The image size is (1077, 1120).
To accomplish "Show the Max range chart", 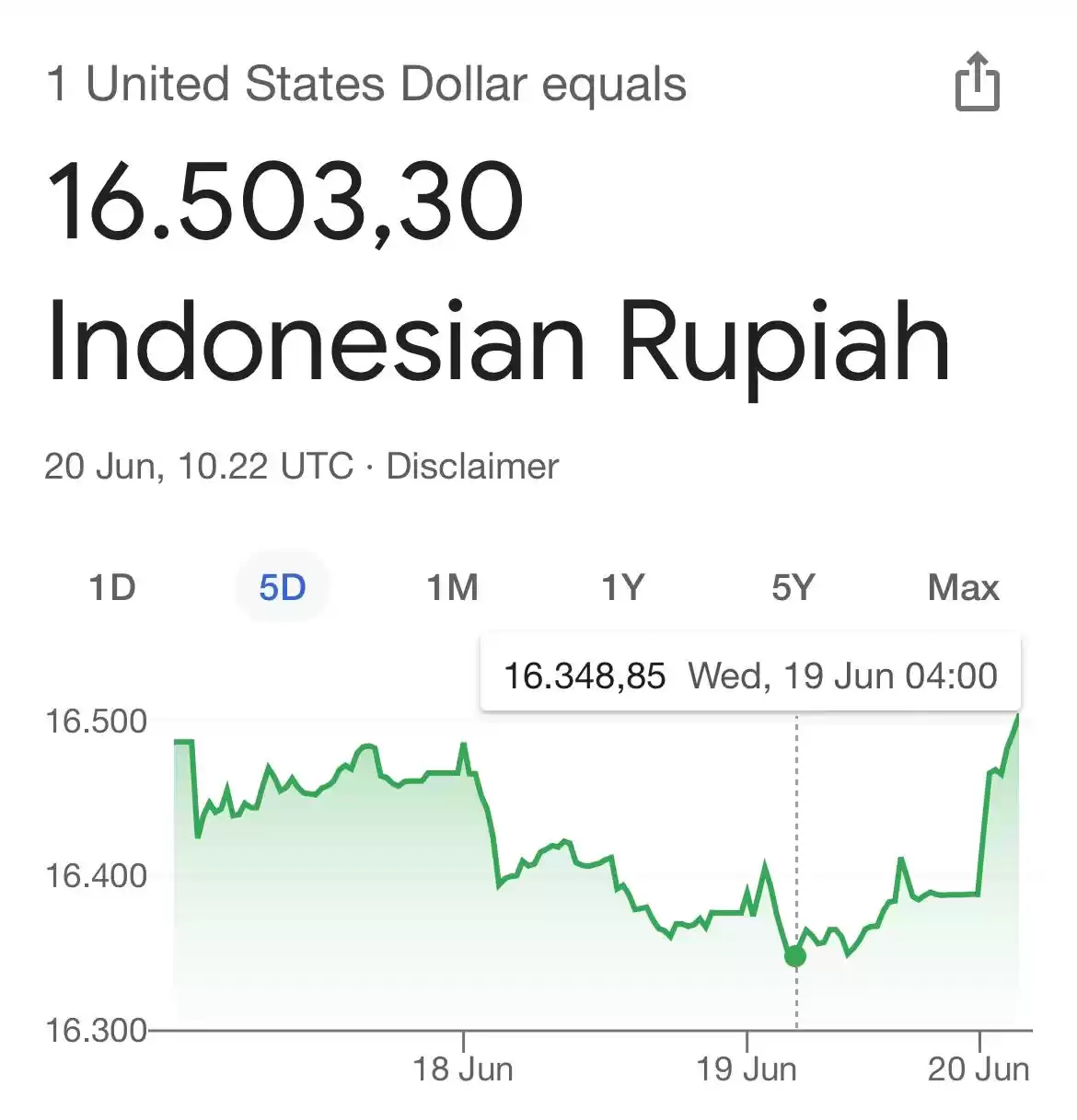I will pyautogui.click(x=963, y=587).
